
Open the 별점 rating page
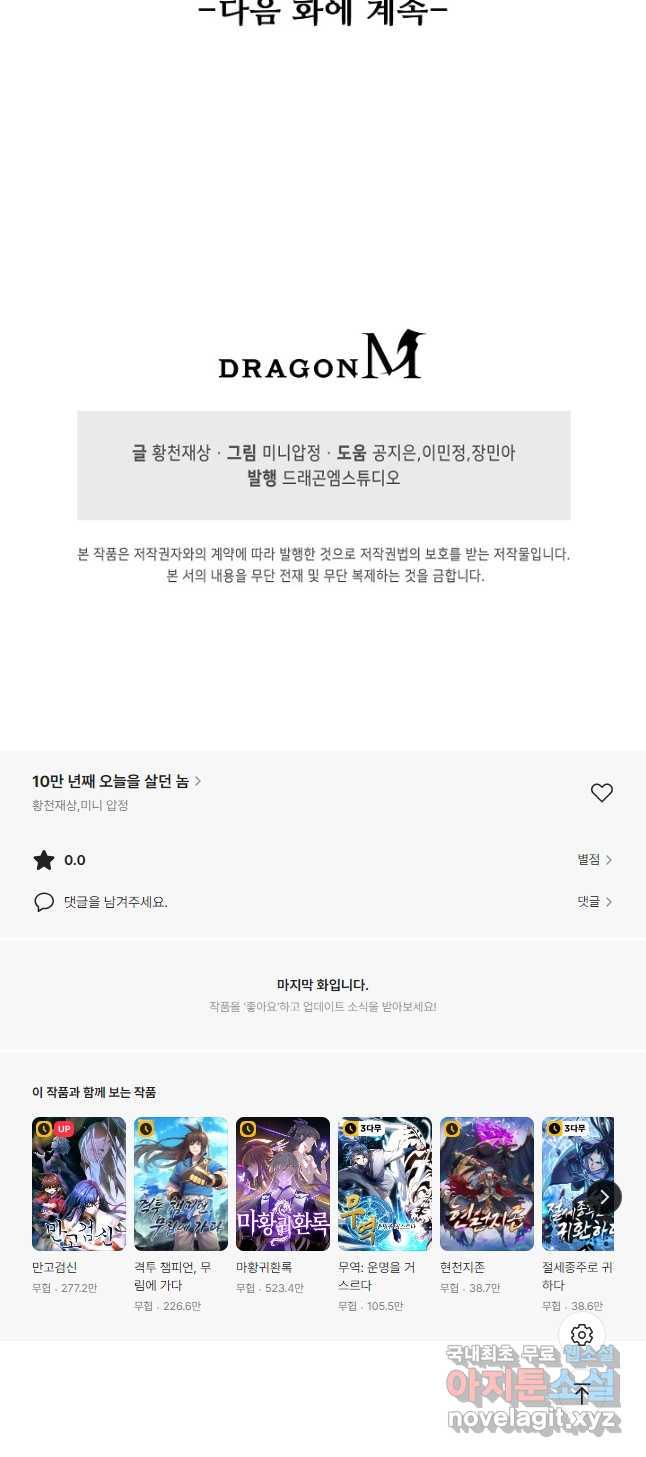pos(594,860)
